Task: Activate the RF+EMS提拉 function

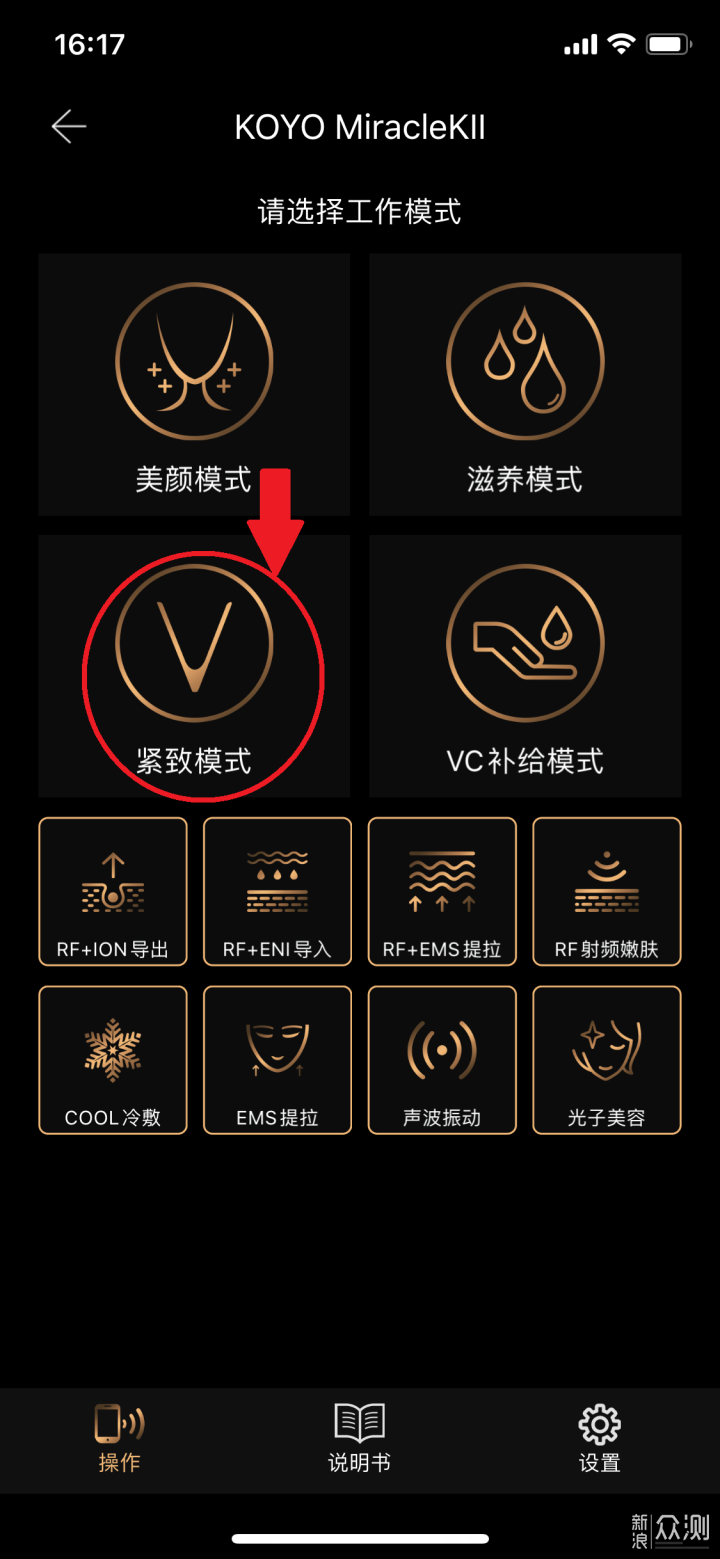Action: point(442,891)
